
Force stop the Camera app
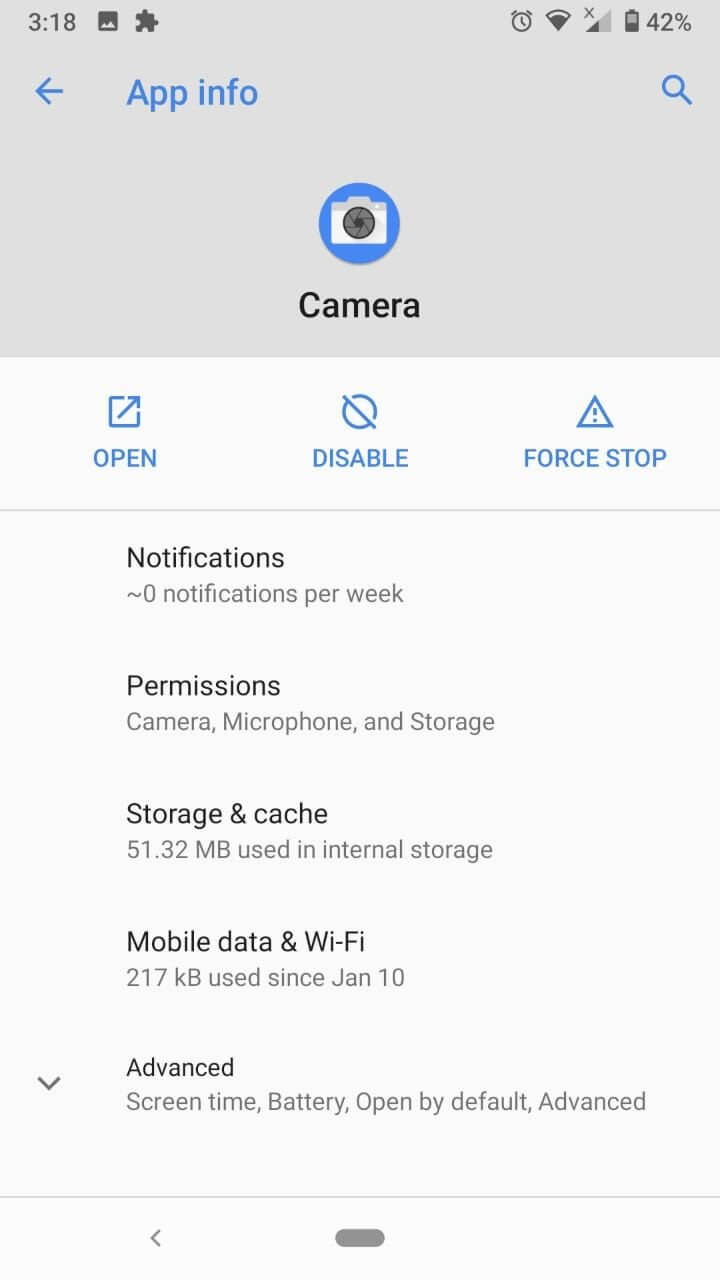[595, 432]
